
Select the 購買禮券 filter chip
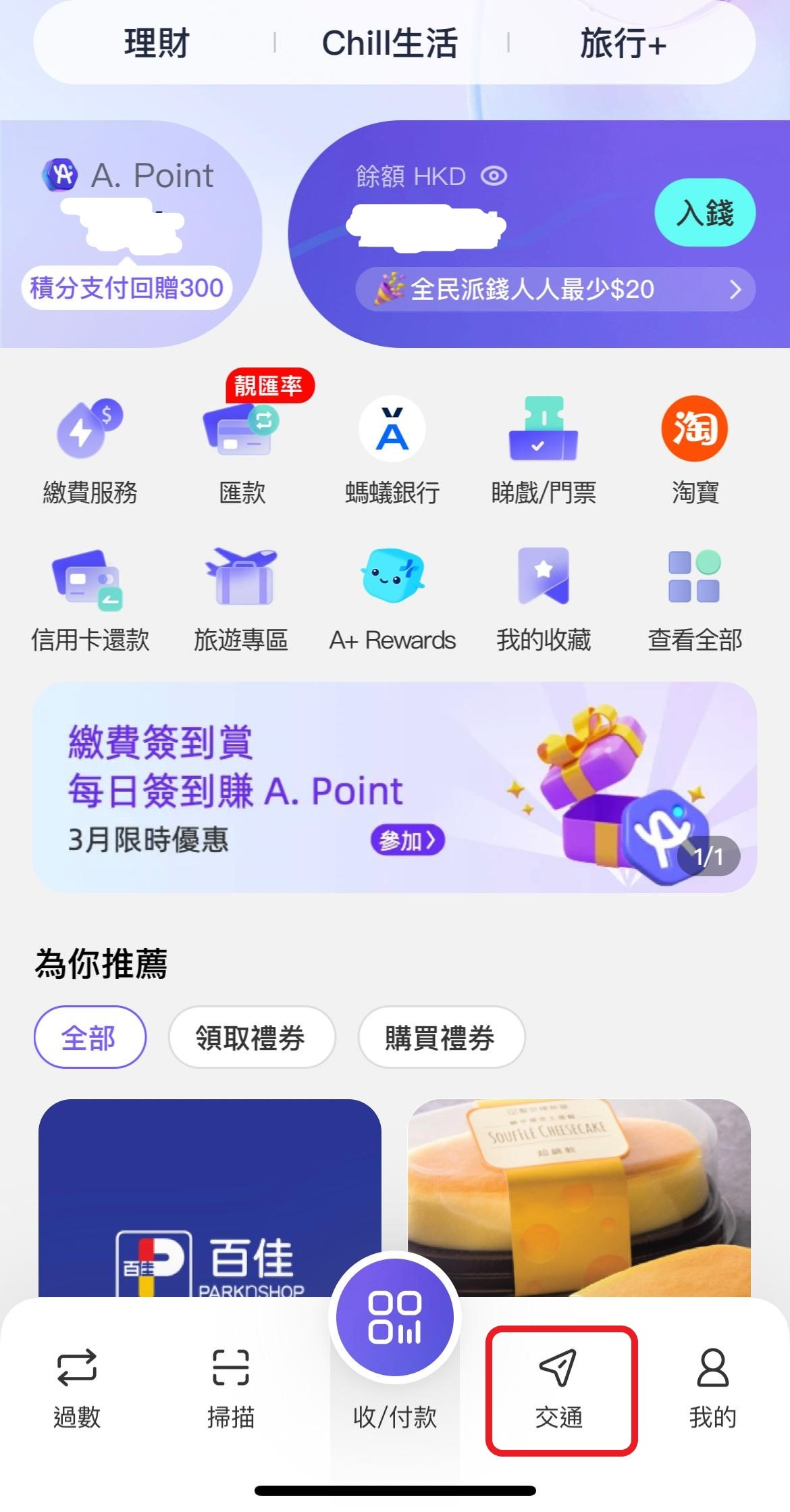click(x=441, y=1037)
